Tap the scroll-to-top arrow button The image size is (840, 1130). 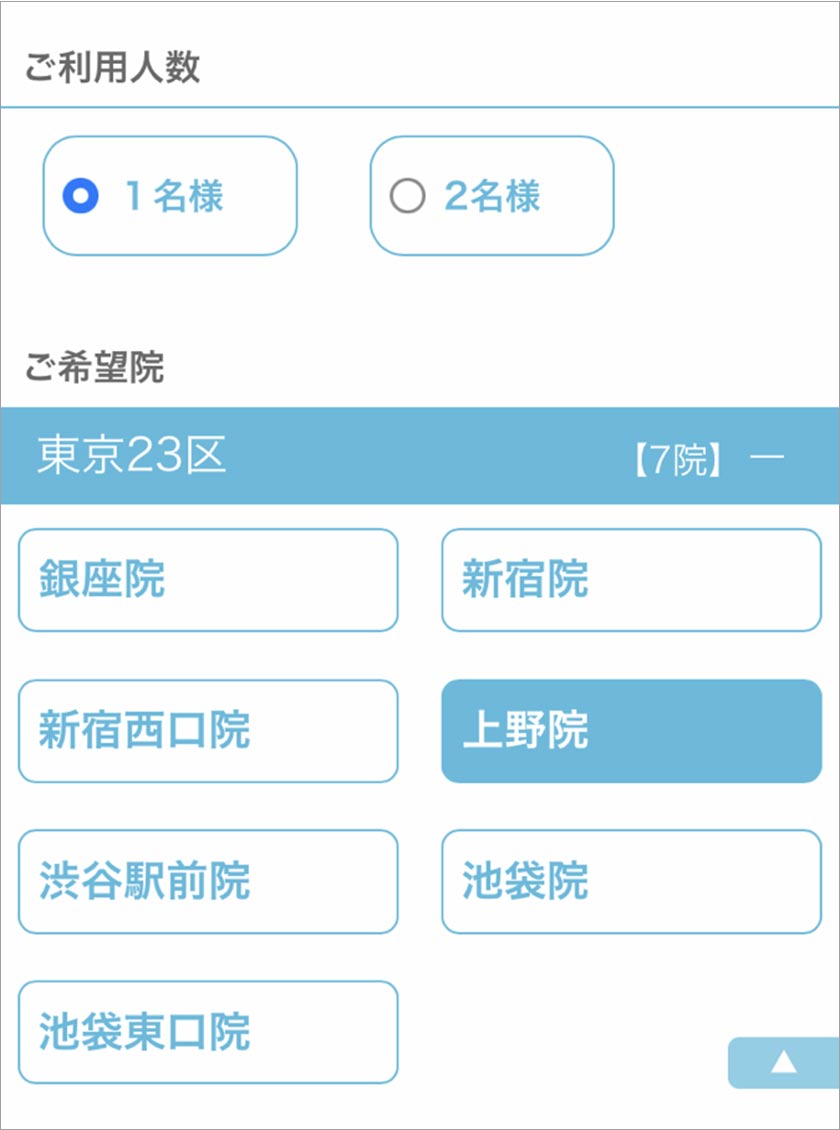(781, 1063)
